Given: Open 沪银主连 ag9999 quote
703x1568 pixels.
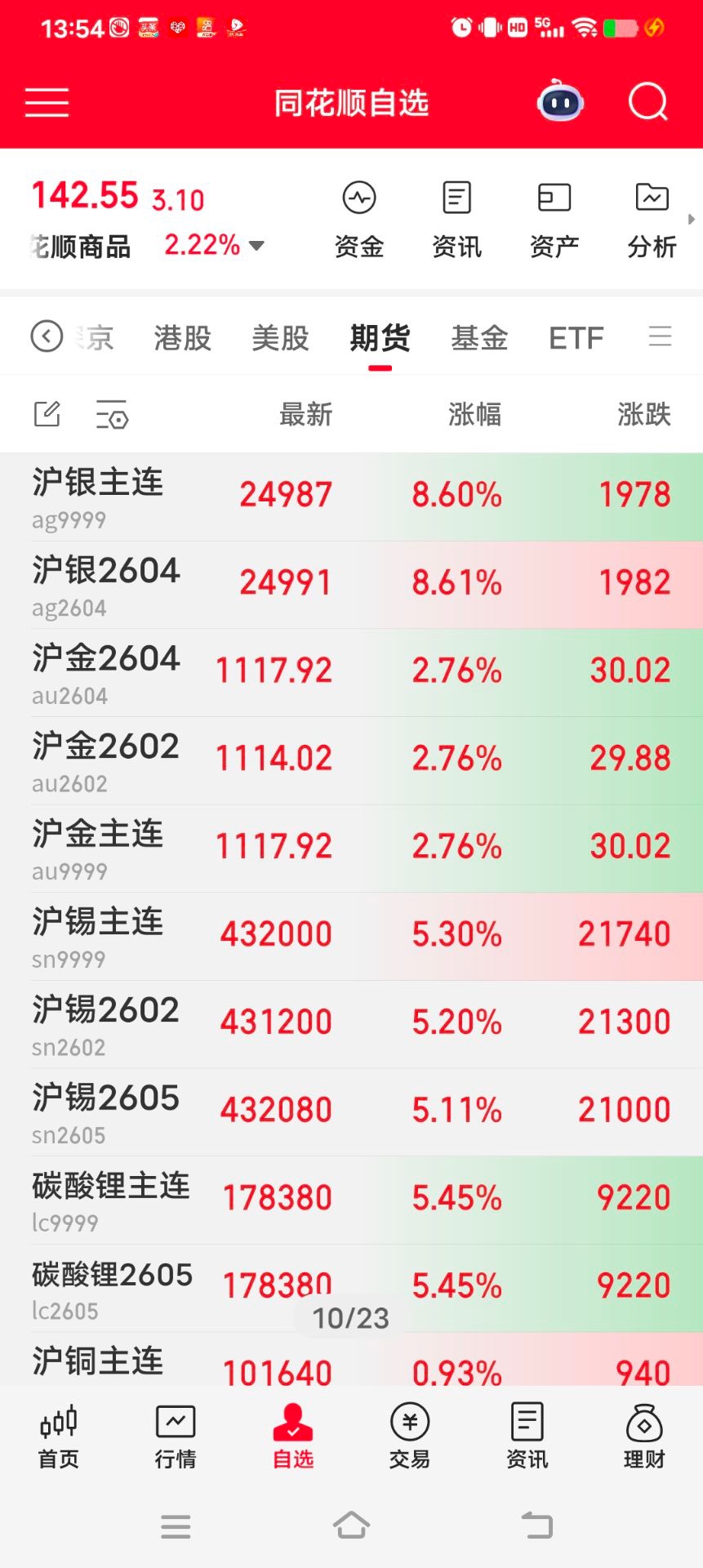Looking at the screenshot, I should pos(98,497).
